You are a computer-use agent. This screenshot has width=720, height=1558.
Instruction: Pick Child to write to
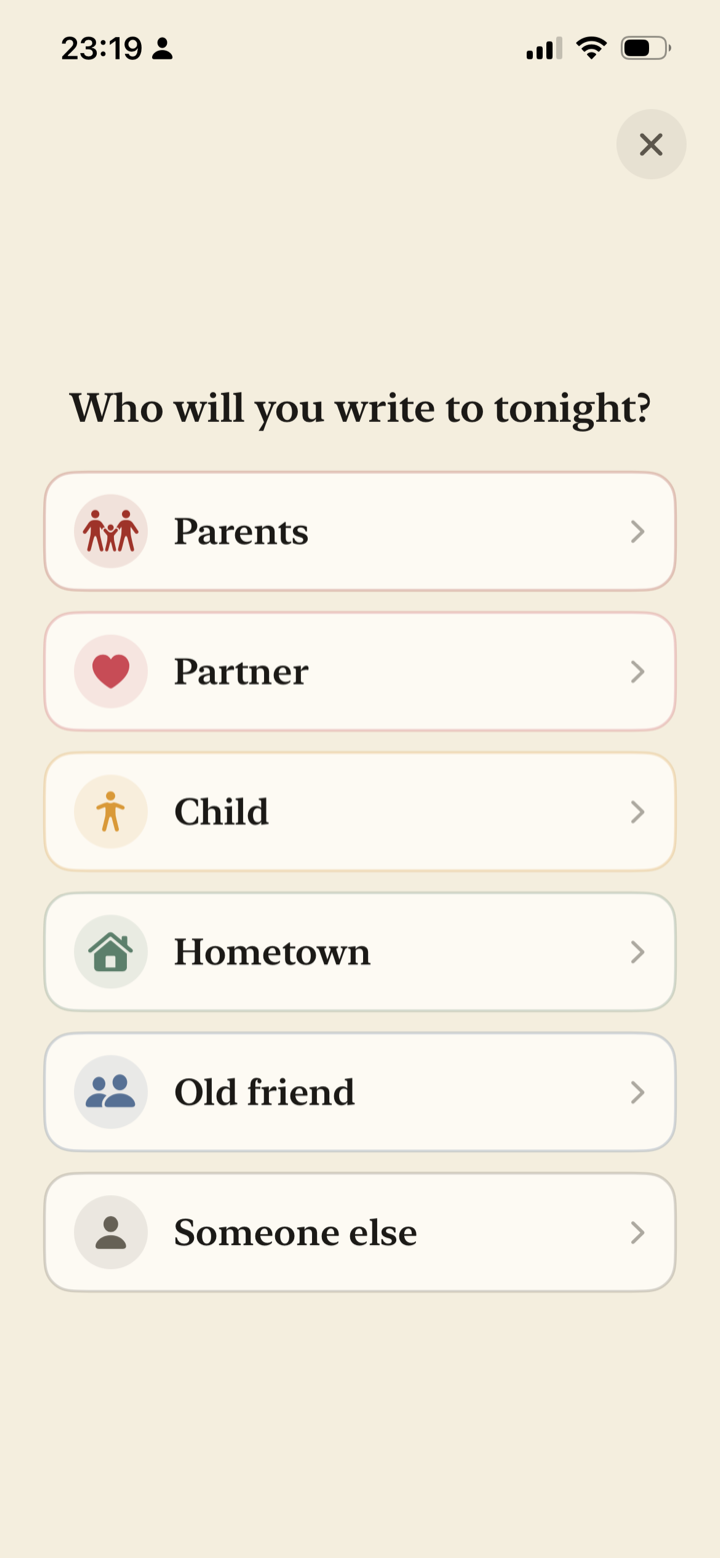tap(360, 811)
